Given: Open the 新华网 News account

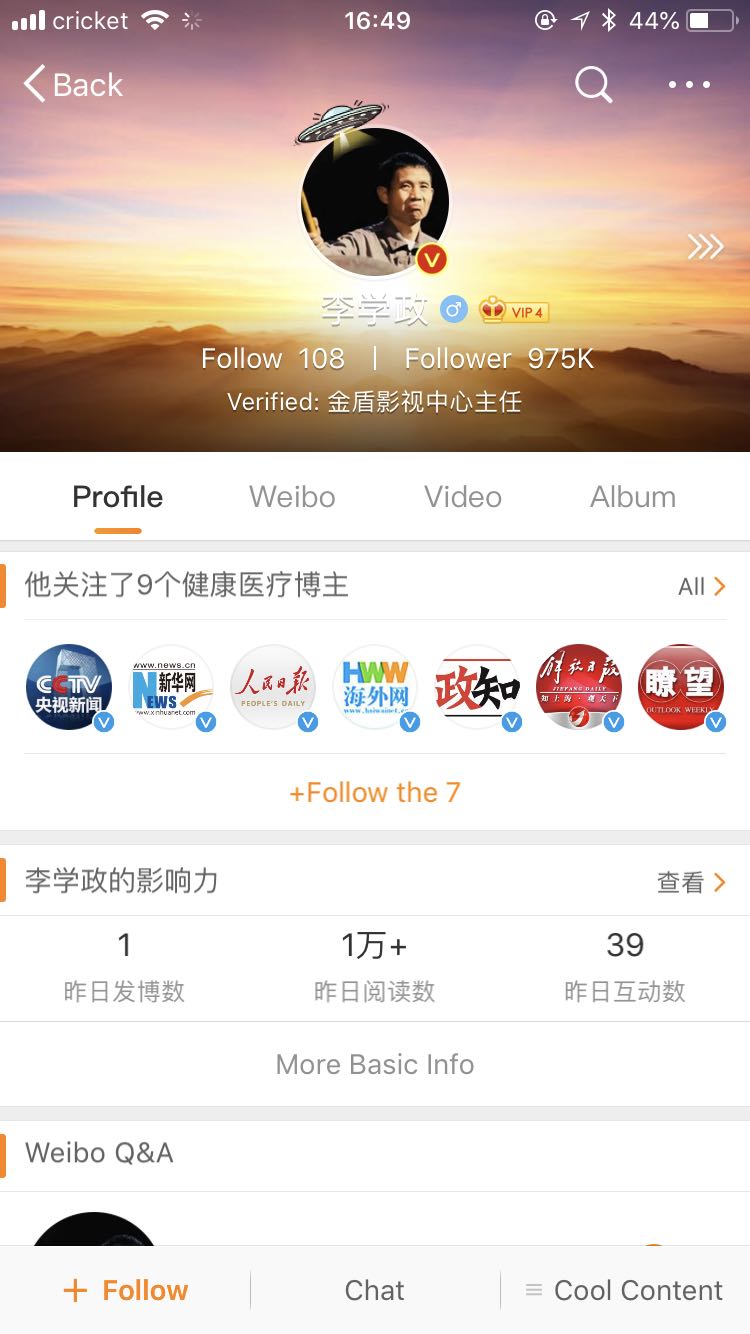Looking at the screenshot, I should pyautogui.click(x=172, y=687).
